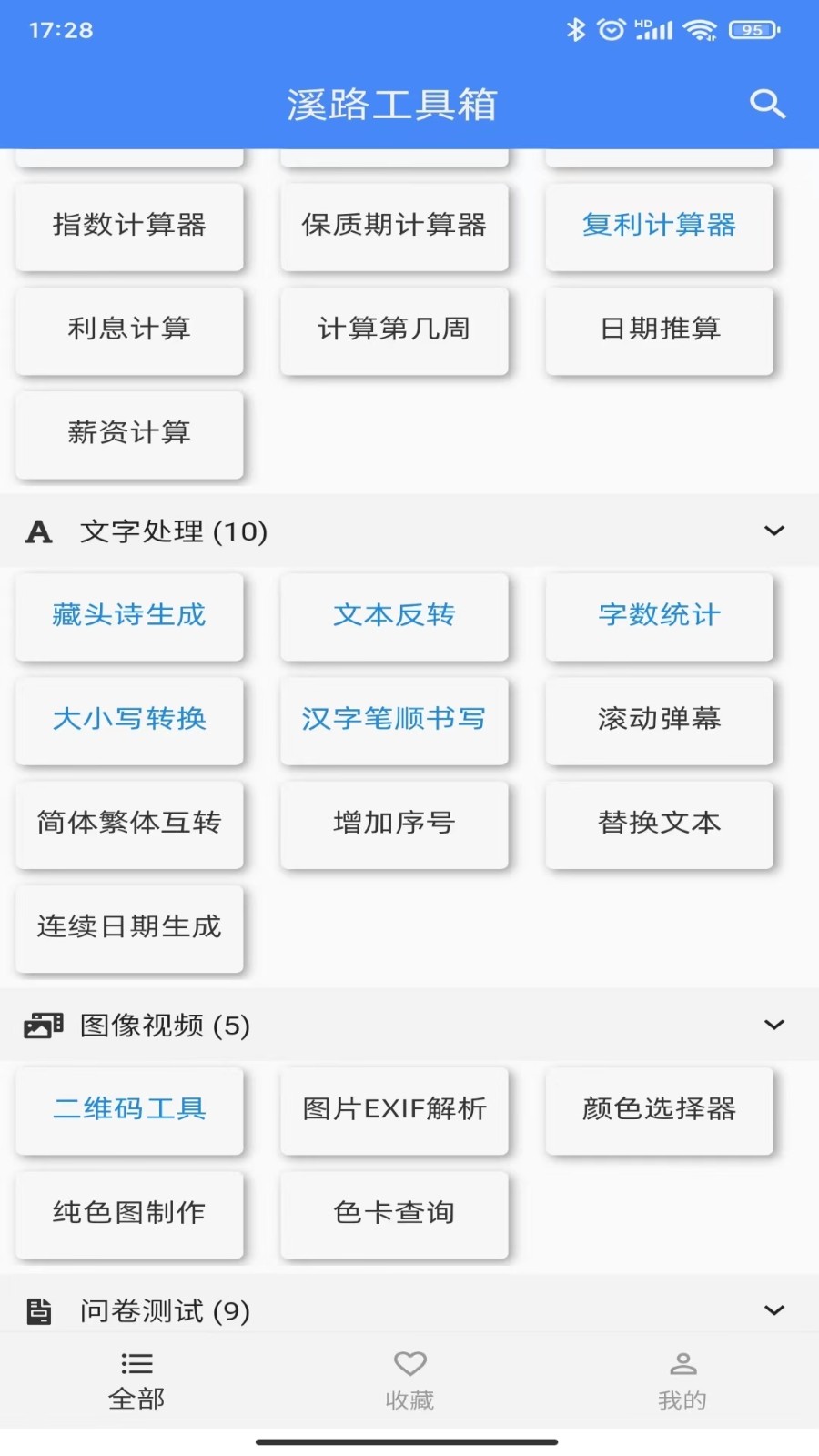Select the 全部 tab

[x=136, y=1380]
